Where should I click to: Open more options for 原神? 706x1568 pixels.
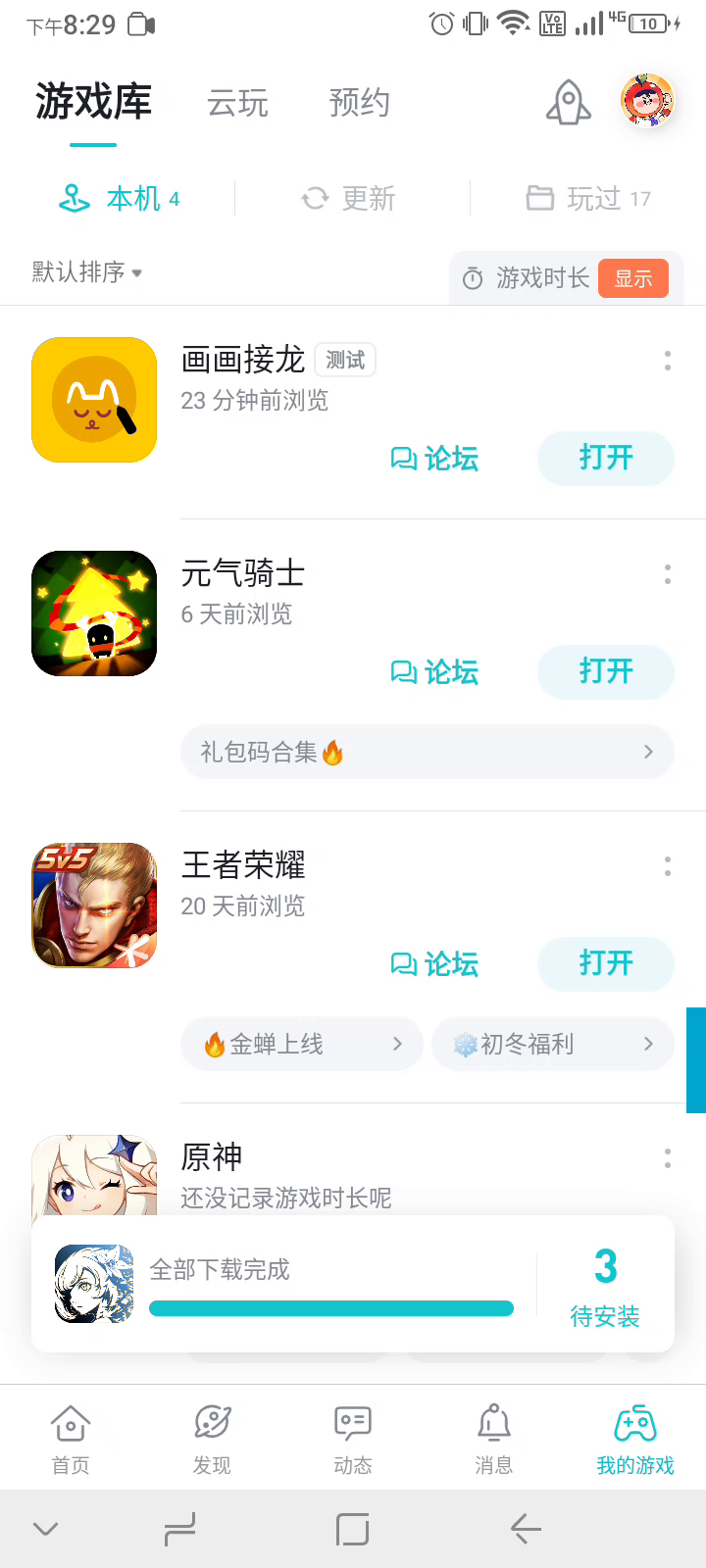[668, 1158]
